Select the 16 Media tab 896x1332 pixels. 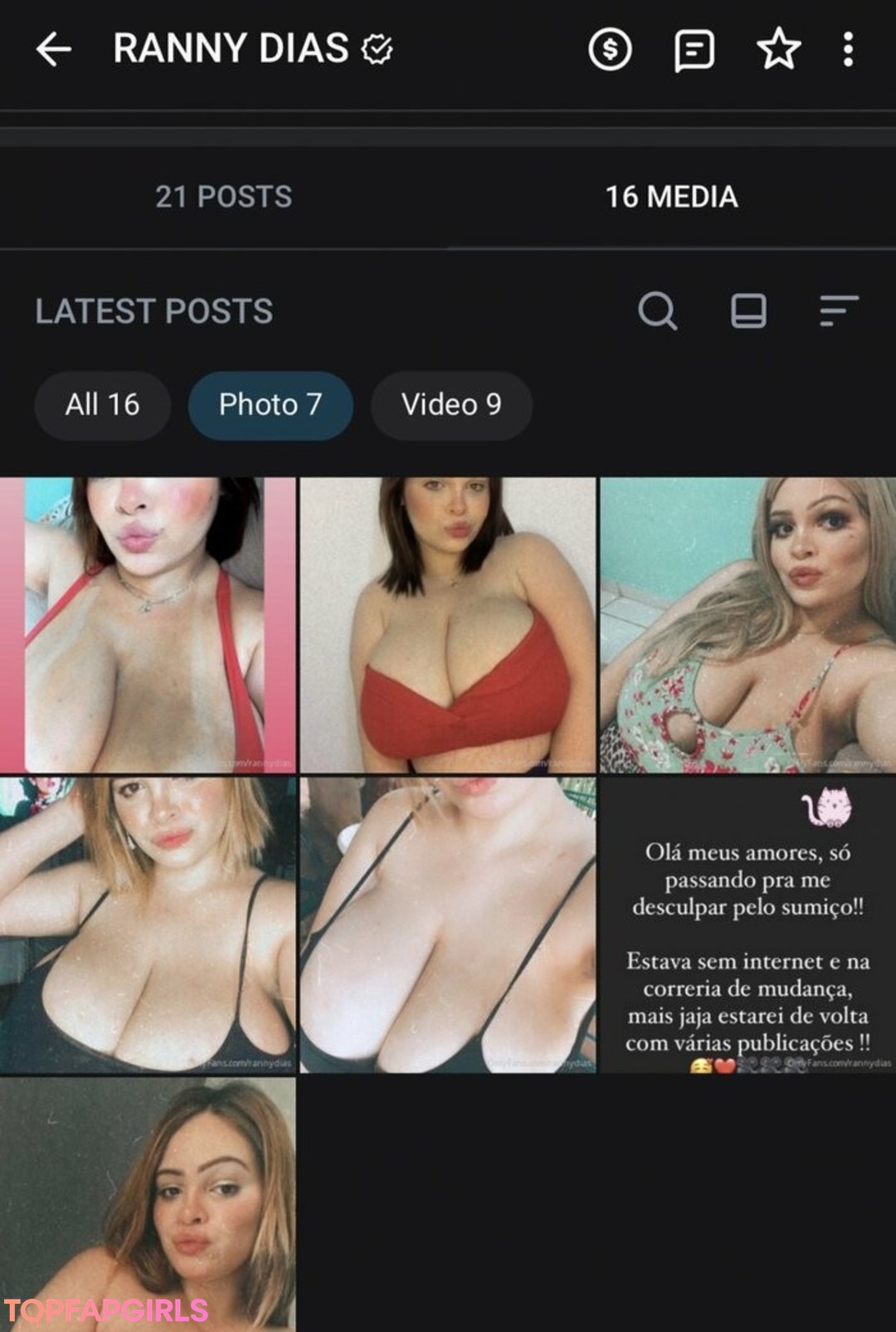[671, 197]
